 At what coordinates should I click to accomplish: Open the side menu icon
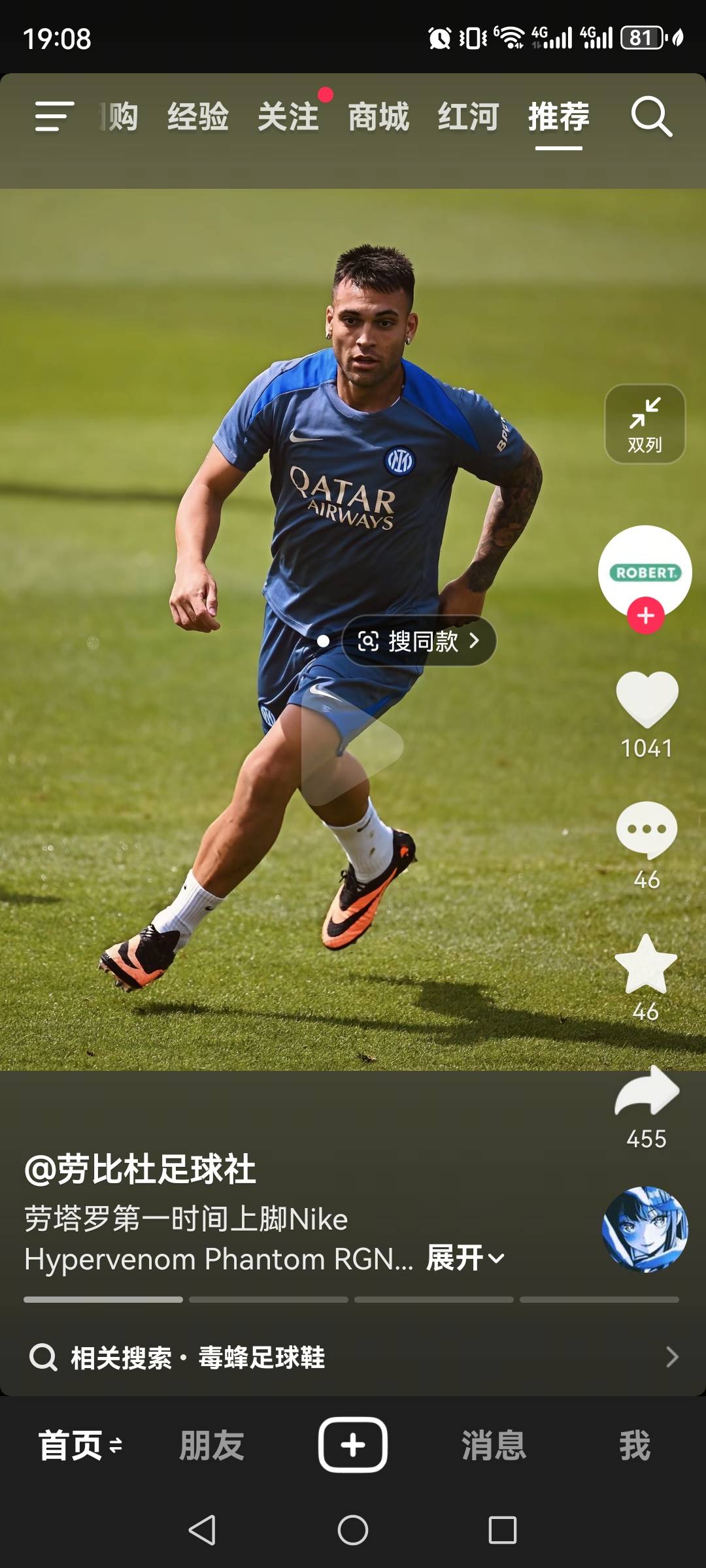click(x=54, y=116)
